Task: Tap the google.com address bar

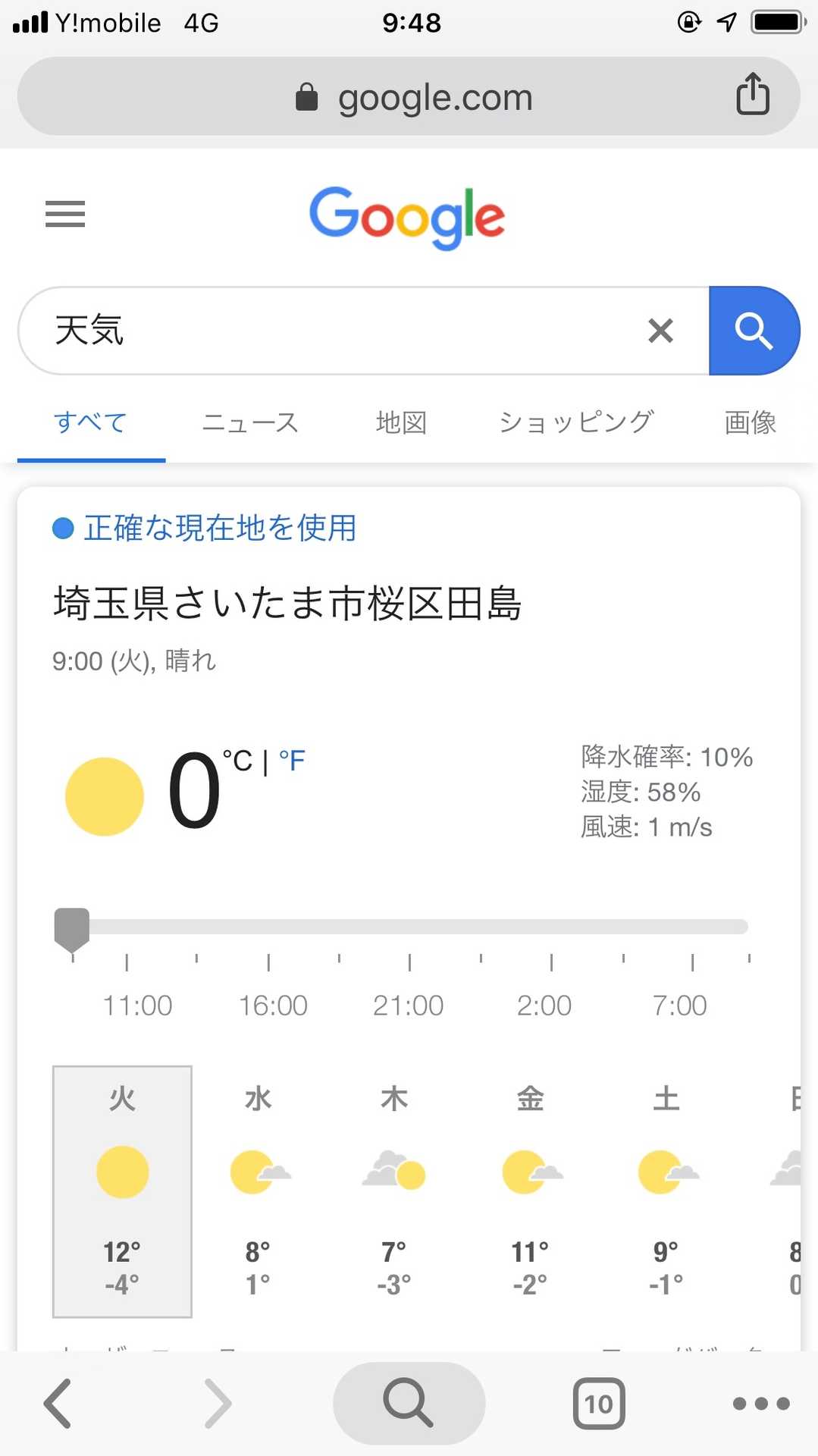Action: [409, 97]
